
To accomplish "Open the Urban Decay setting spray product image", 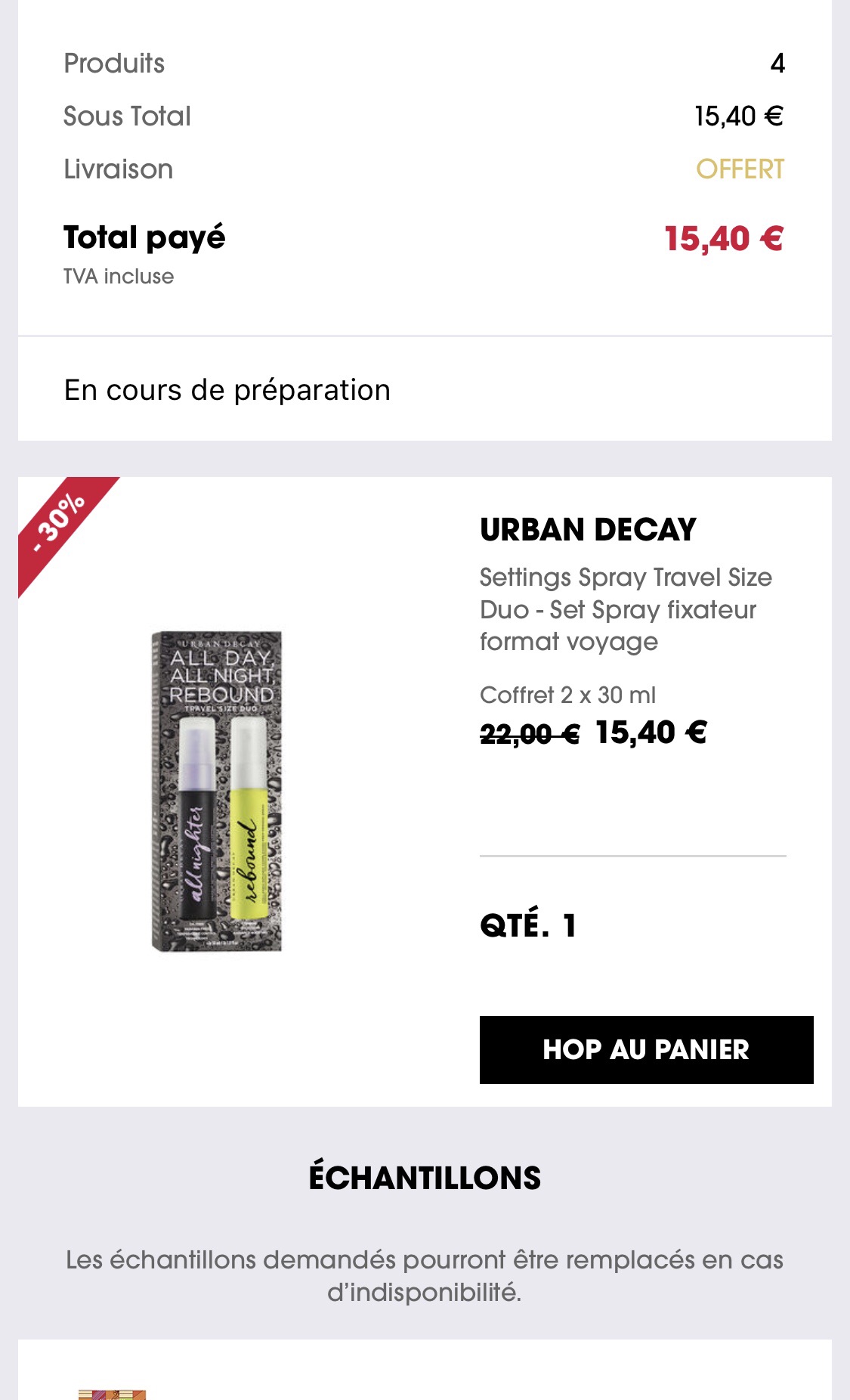I will 217,791.
